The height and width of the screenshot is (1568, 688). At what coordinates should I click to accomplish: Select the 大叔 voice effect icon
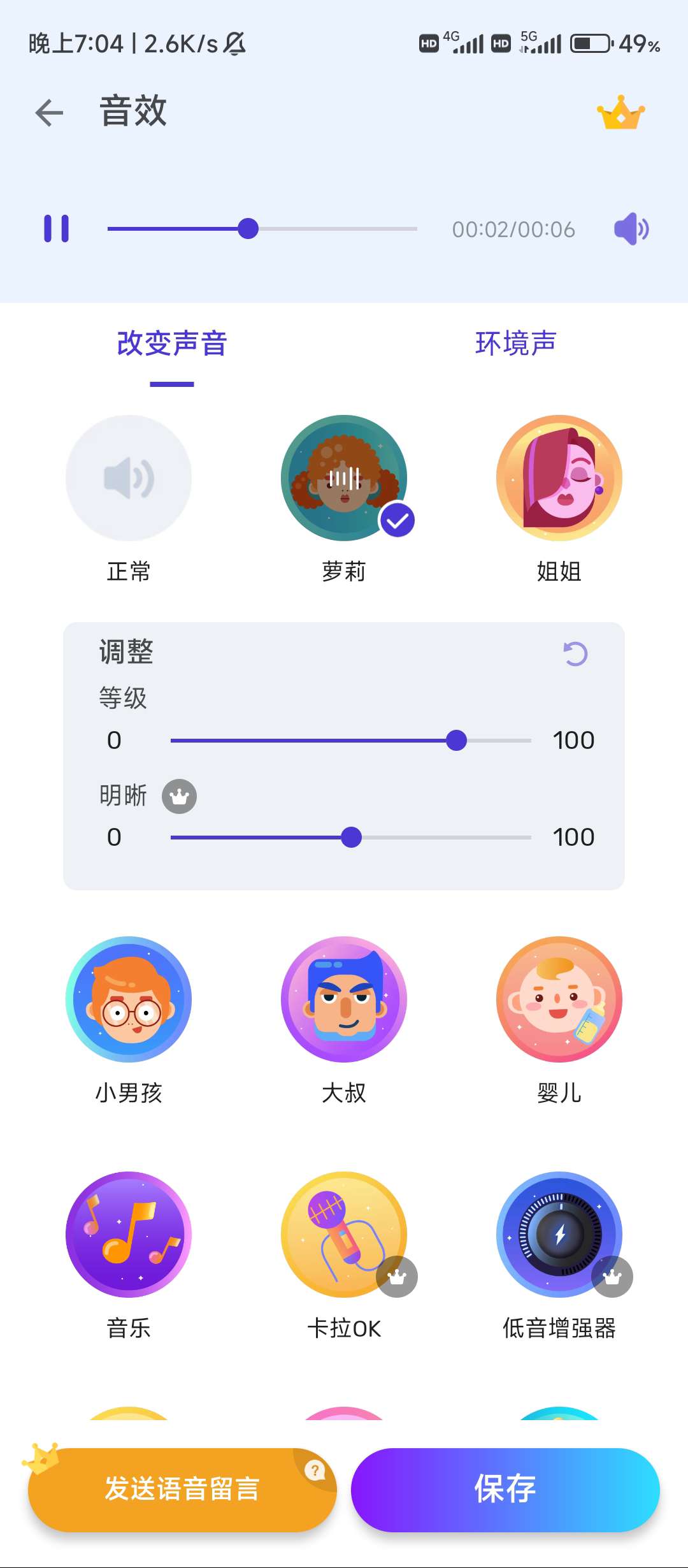(344, 999)
